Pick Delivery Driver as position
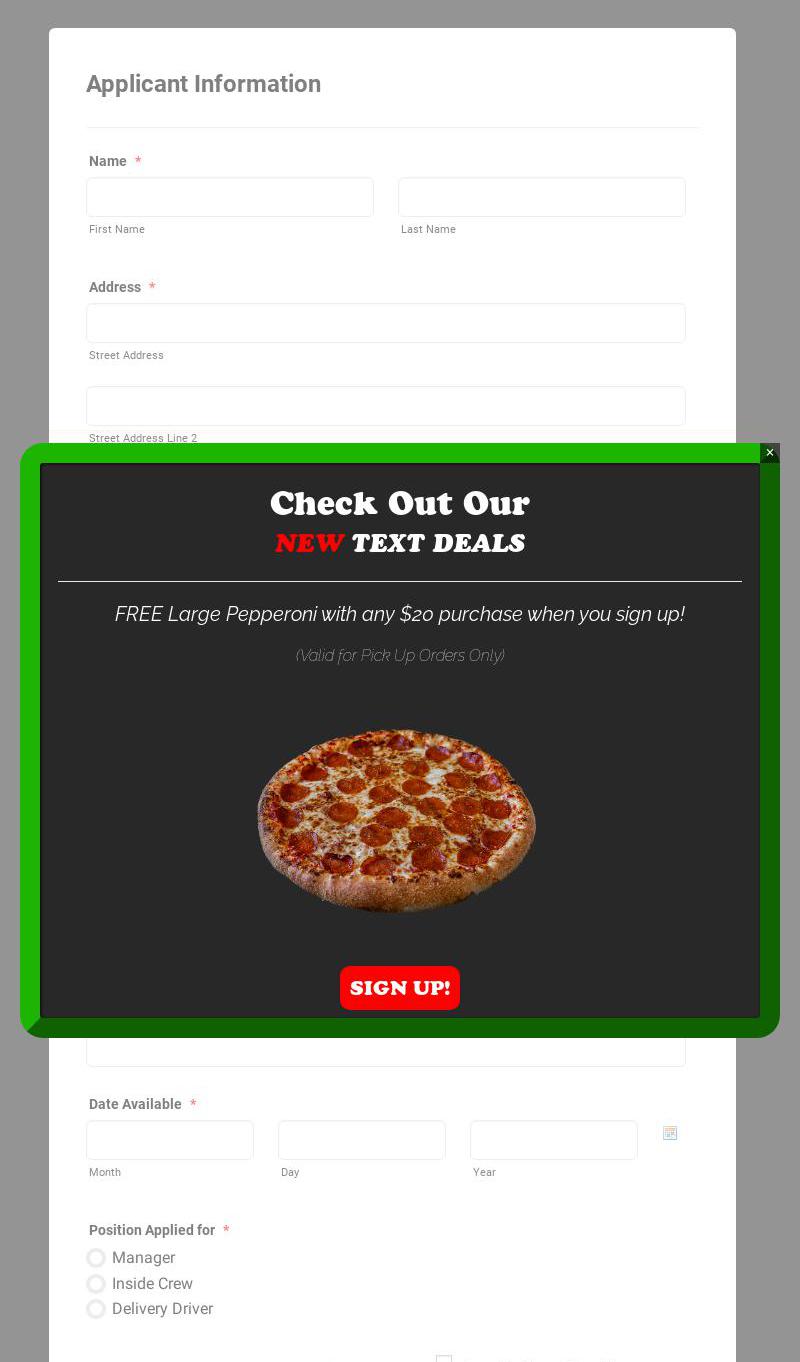Viewport: 800px width, 1362px height. (x=96, y=1309)
